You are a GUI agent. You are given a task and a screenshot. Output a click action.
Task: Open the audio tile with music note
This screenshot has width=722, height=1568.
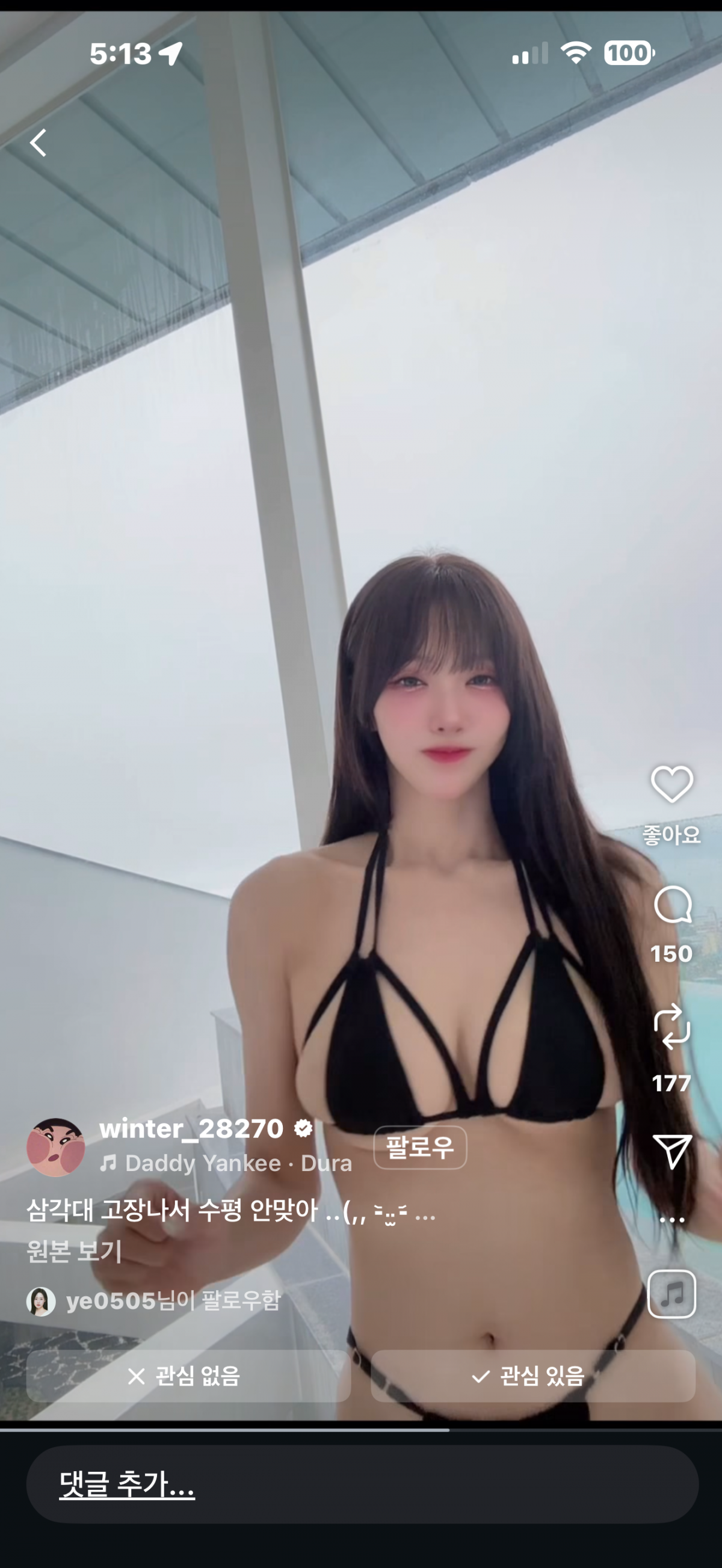coord(671,1294)
